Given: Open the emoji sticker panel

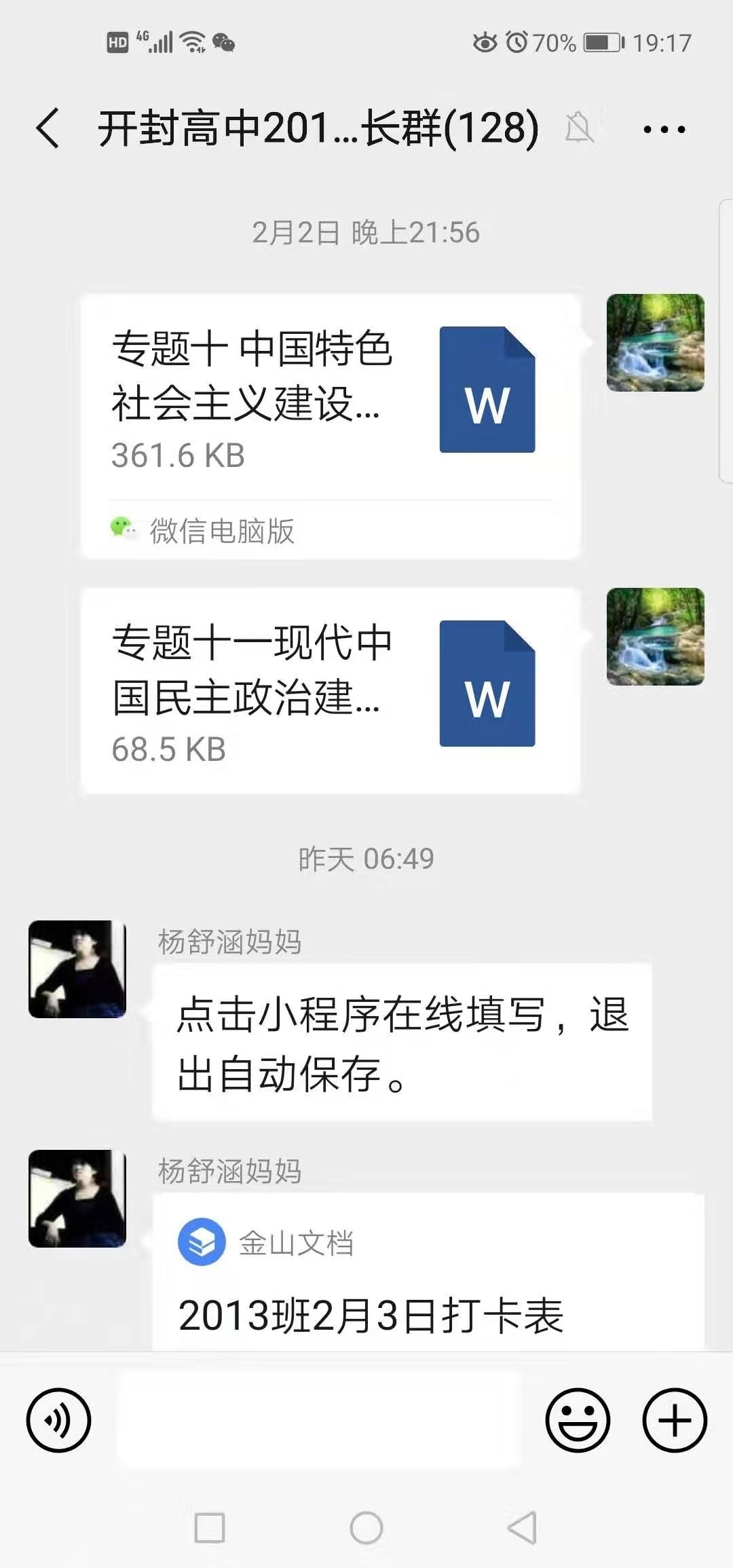Looking at the screenshot, I should click(x=578, y=1420).
